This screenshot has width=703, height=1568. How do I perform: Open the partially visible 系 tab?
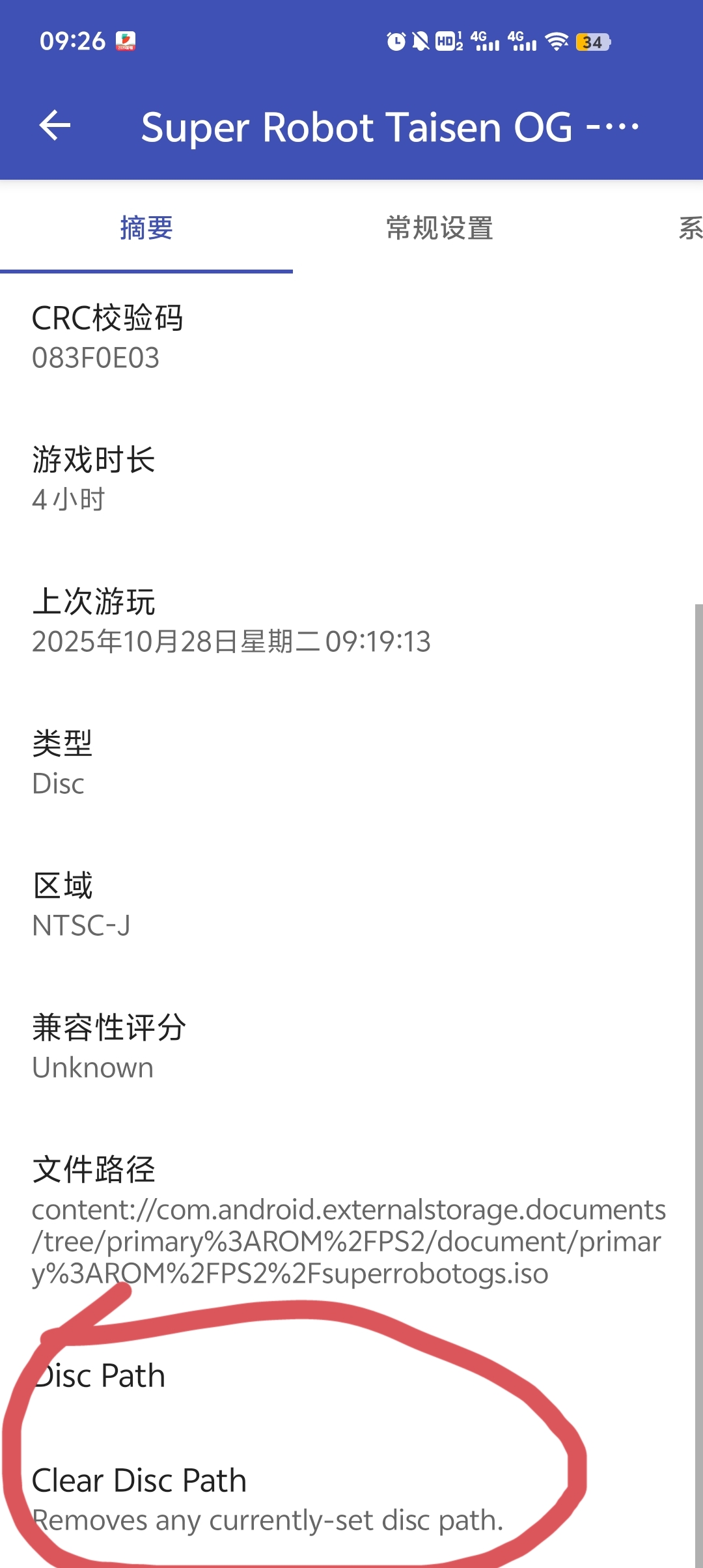690,229
